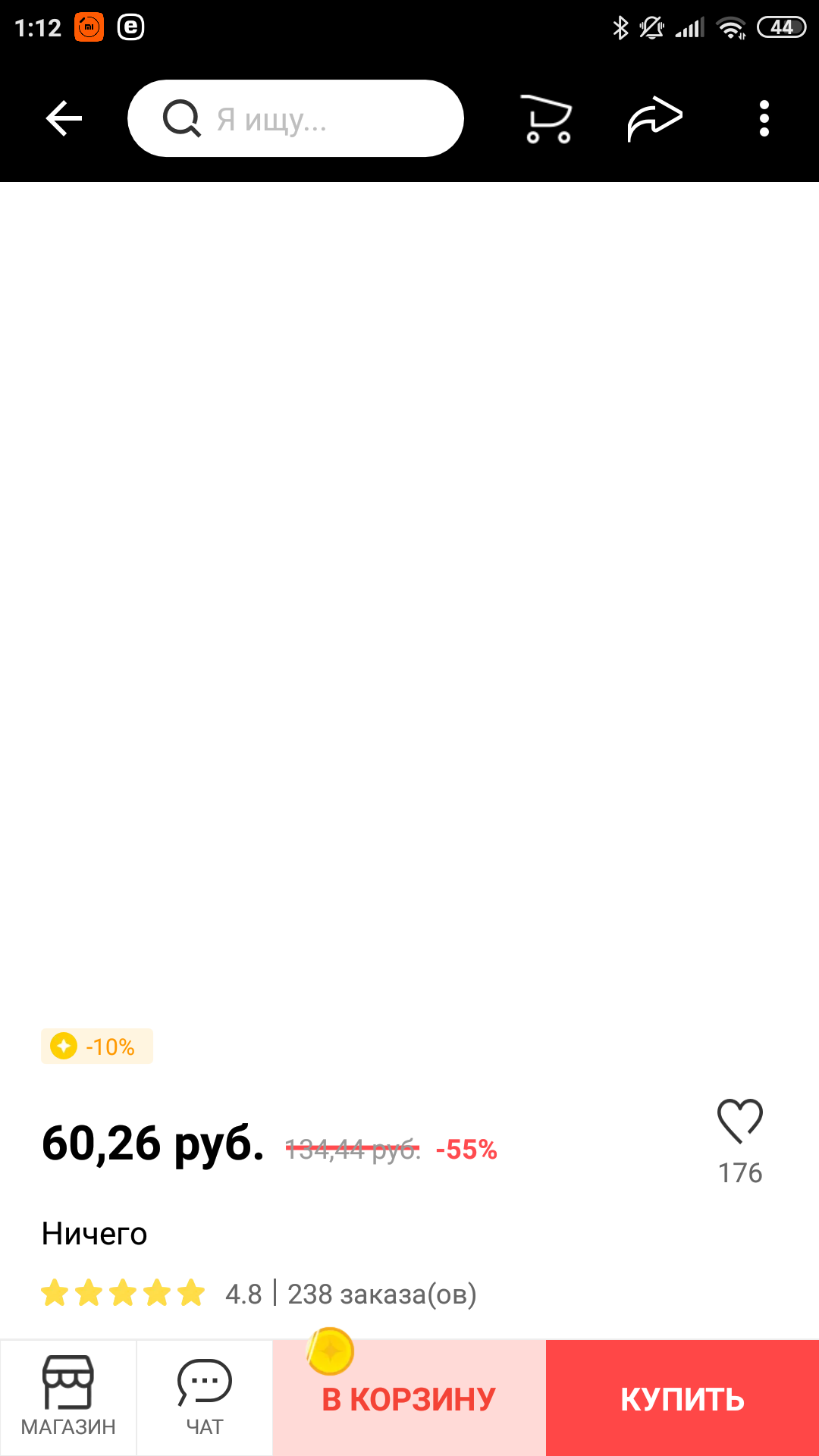Image resolution: width=819 pixels, height=1456 pixels.
Task: Add product to wishlist with heart
Action: coord(740,1121)
